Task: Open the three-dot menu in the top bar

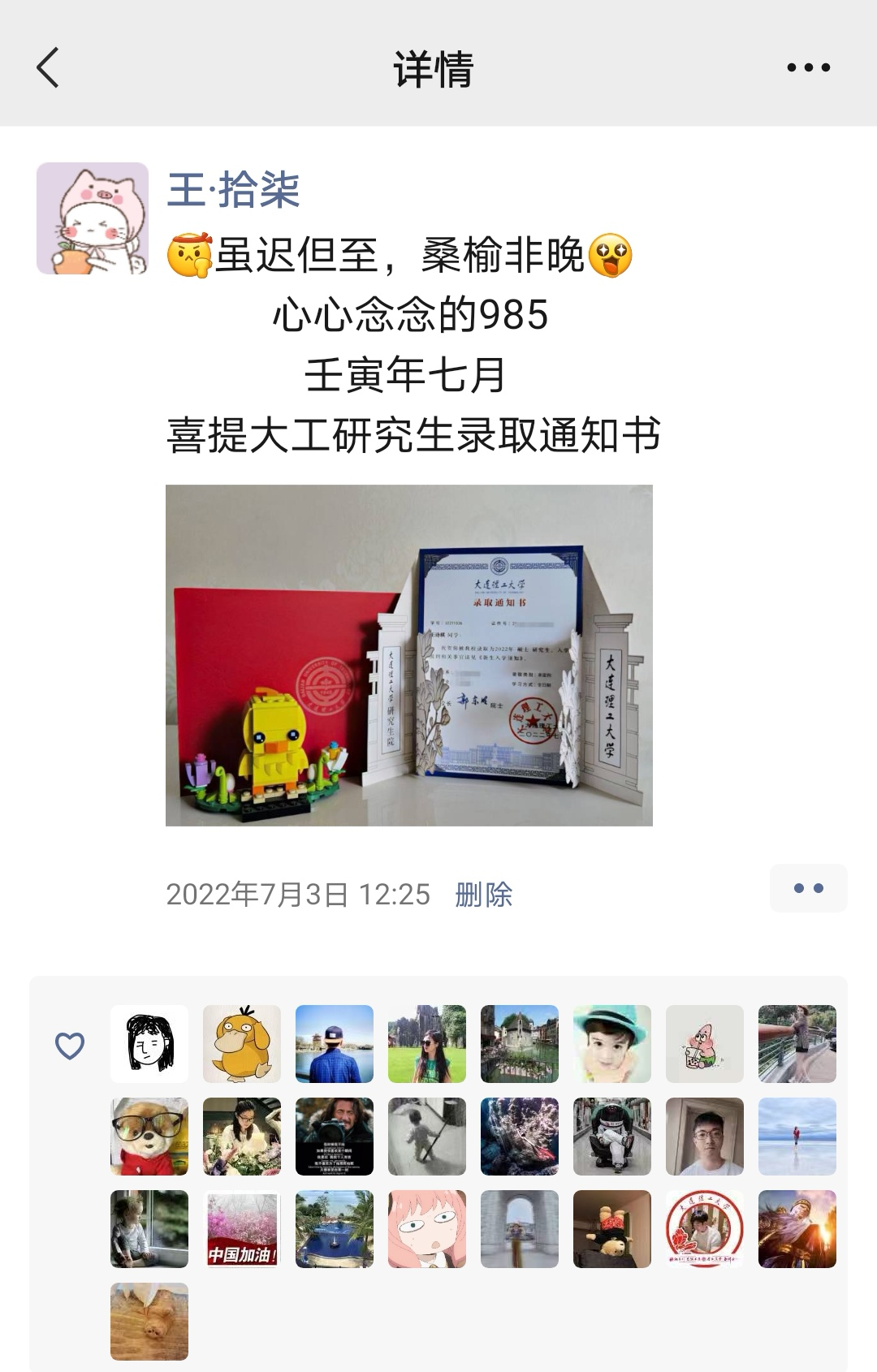Action: click(808, 68)
